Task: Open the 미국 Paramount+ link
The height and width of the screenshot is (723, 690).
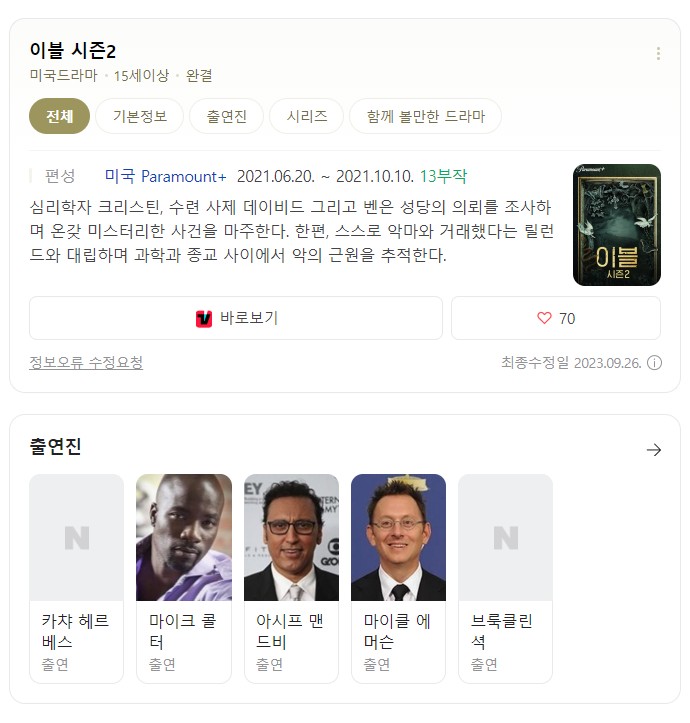Action: pyautogui.click(x=166, y=176)
